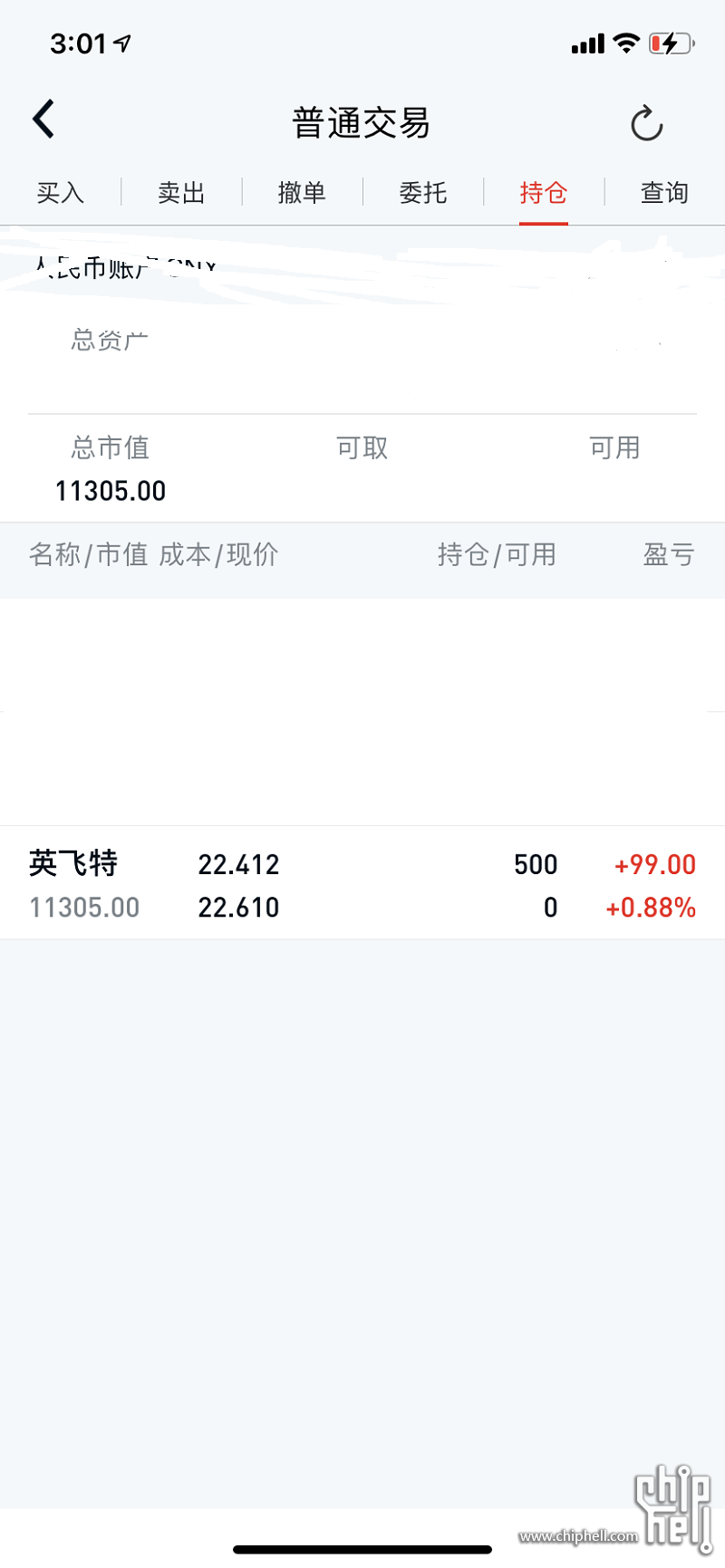The width and height of the screenshot is (725, 1568).
Task: Open the 英飞特 holding row
Action: pyautogui.click(x=362, y=883)
